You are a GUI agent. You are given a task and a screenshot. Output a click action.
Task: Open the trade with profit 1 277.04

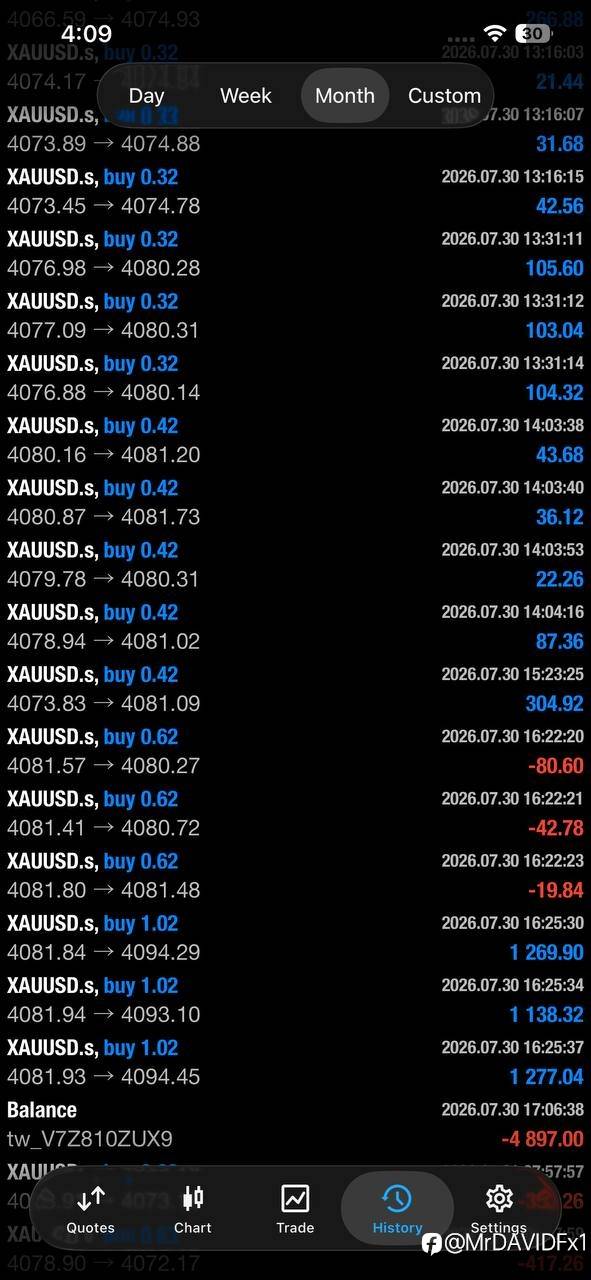[295, 1062]
